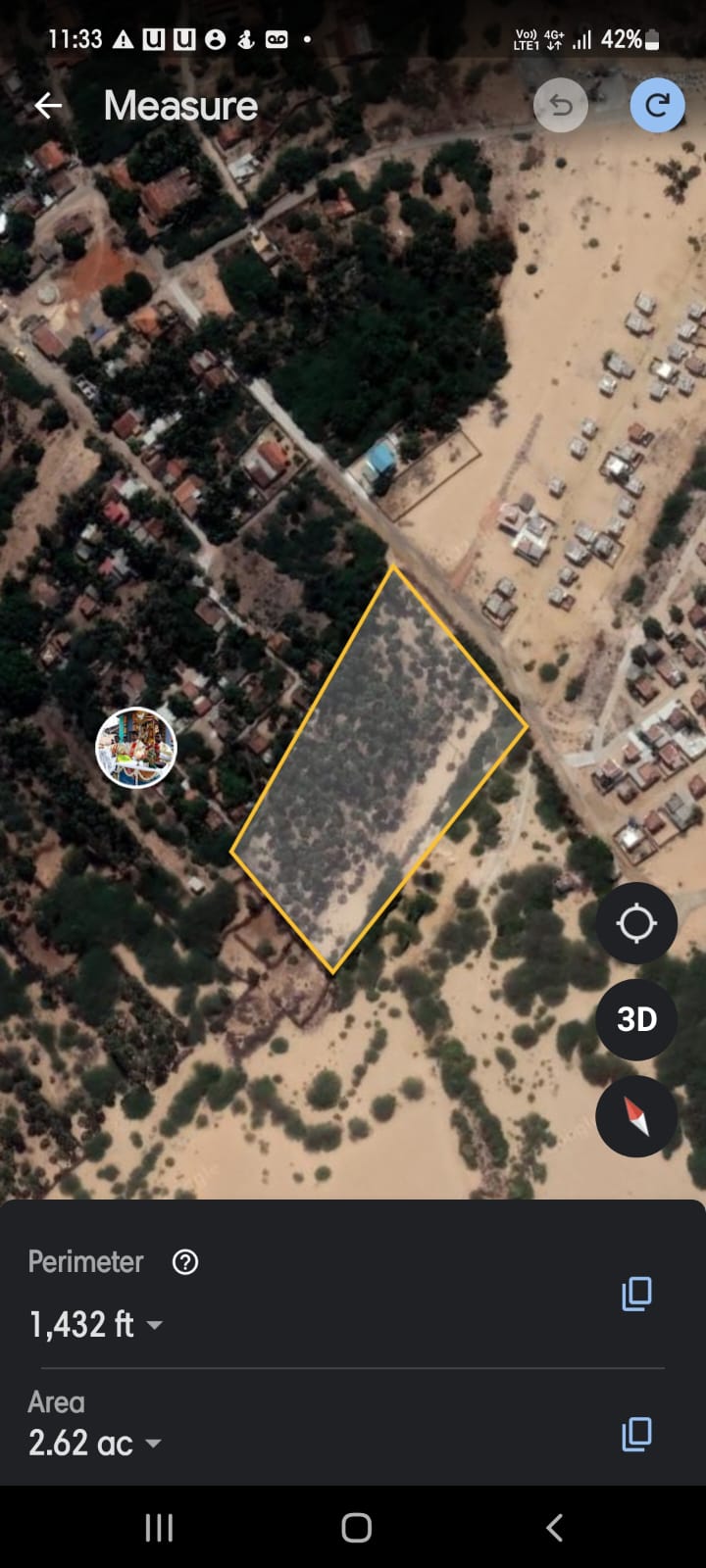This screenshot has height=1568, width=706.
Task: Open the photo marker on the map
Action: (x=135, y=747)
